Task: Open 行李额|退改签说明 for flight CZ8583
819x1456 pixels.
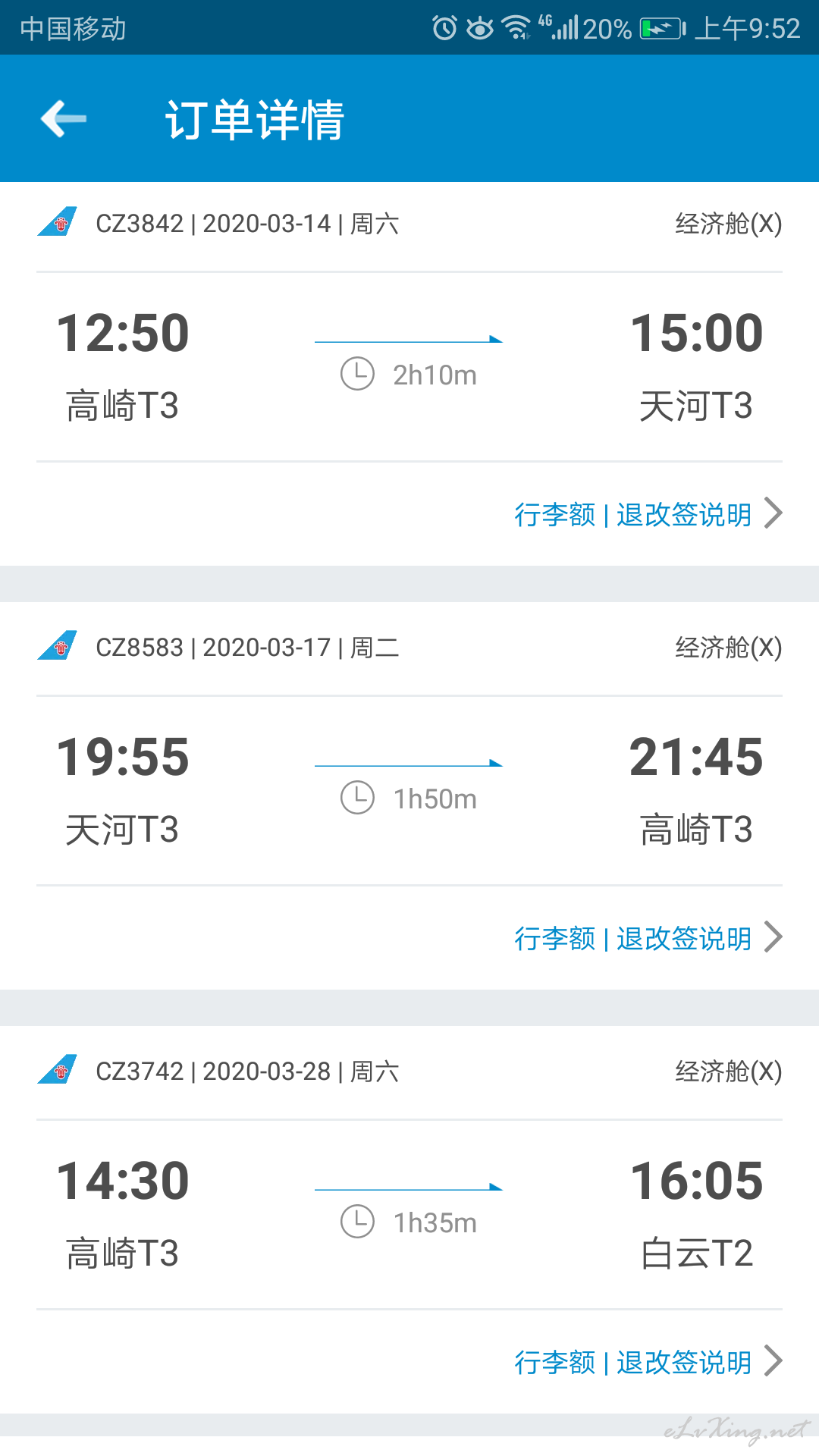Action: pos(648,938)
